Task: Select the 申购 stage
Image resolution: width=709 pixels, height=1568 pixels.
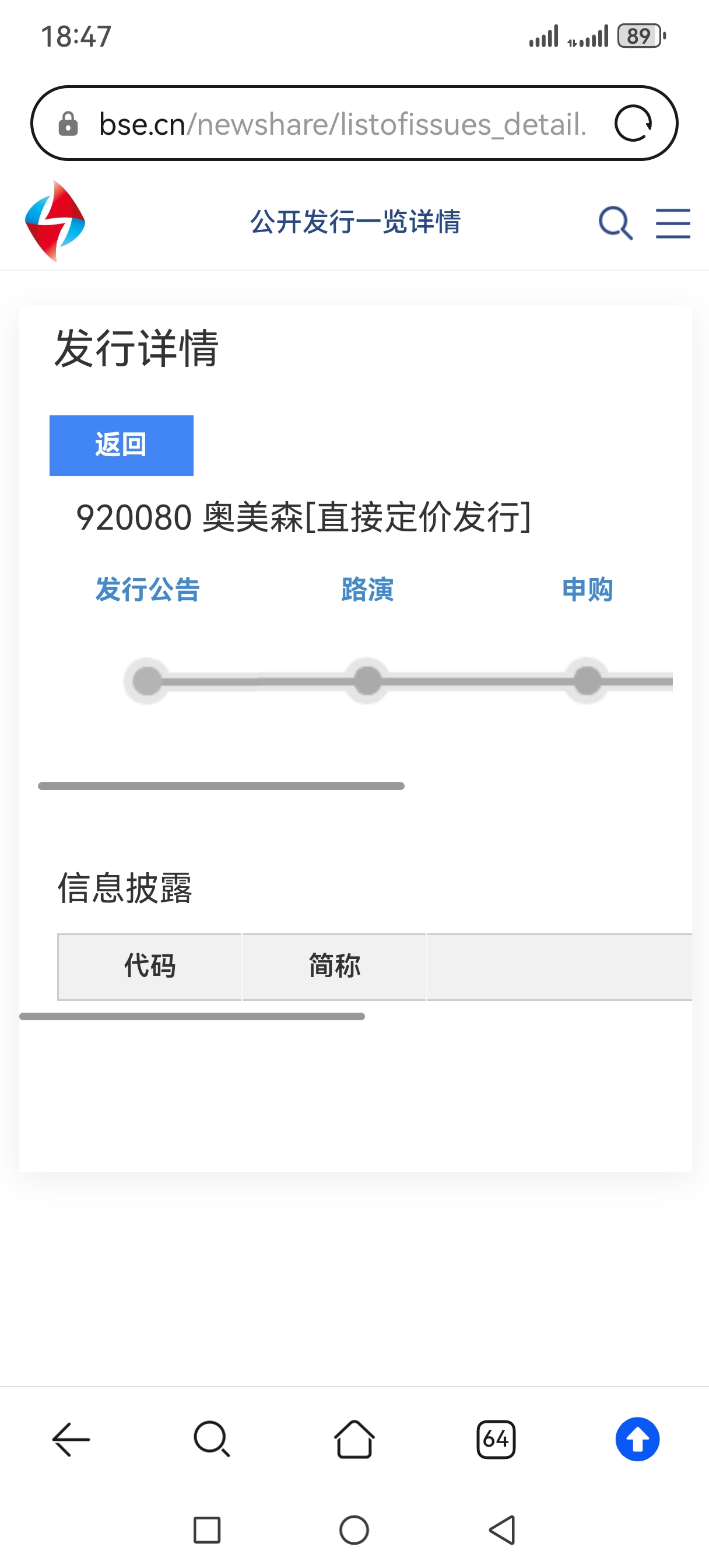Action: [x=587, y=589]
